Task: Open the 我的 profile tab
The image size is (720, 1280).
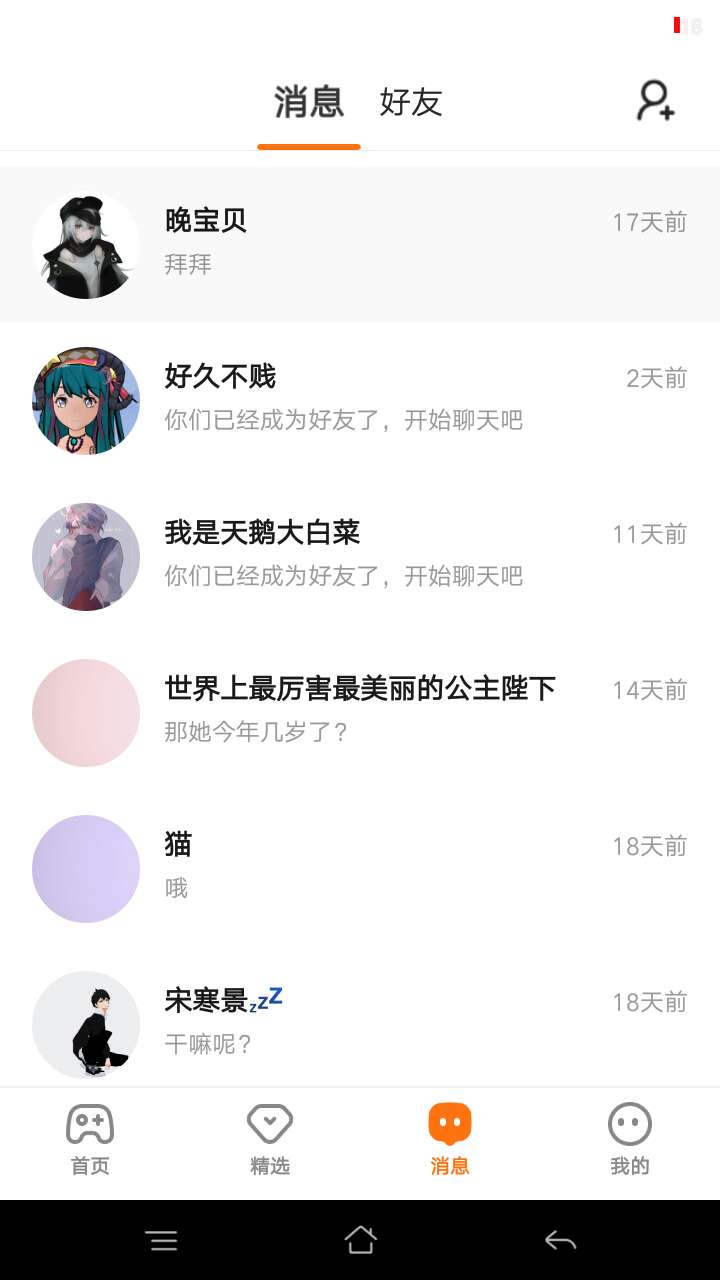Action: point(630,1140)
